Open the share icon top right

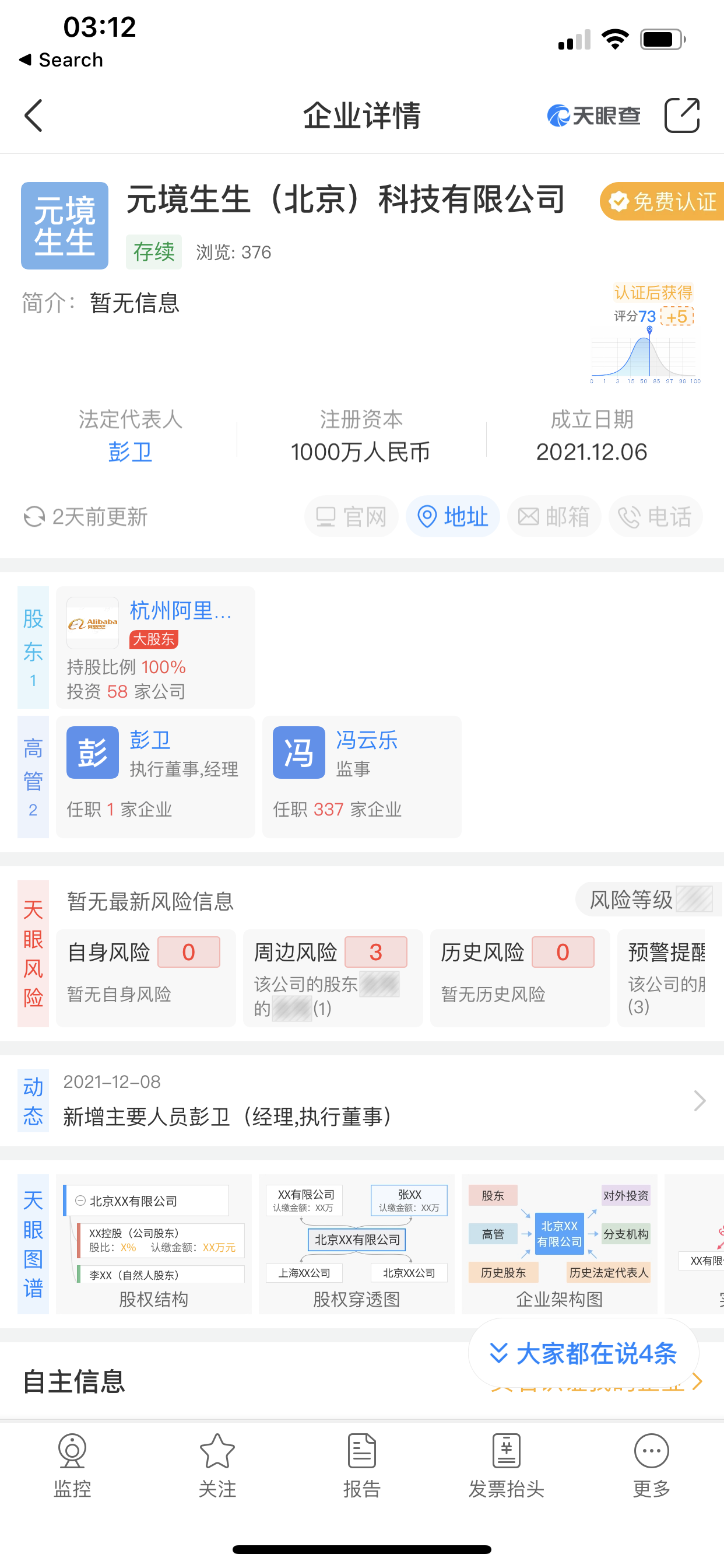pos(682,115)
